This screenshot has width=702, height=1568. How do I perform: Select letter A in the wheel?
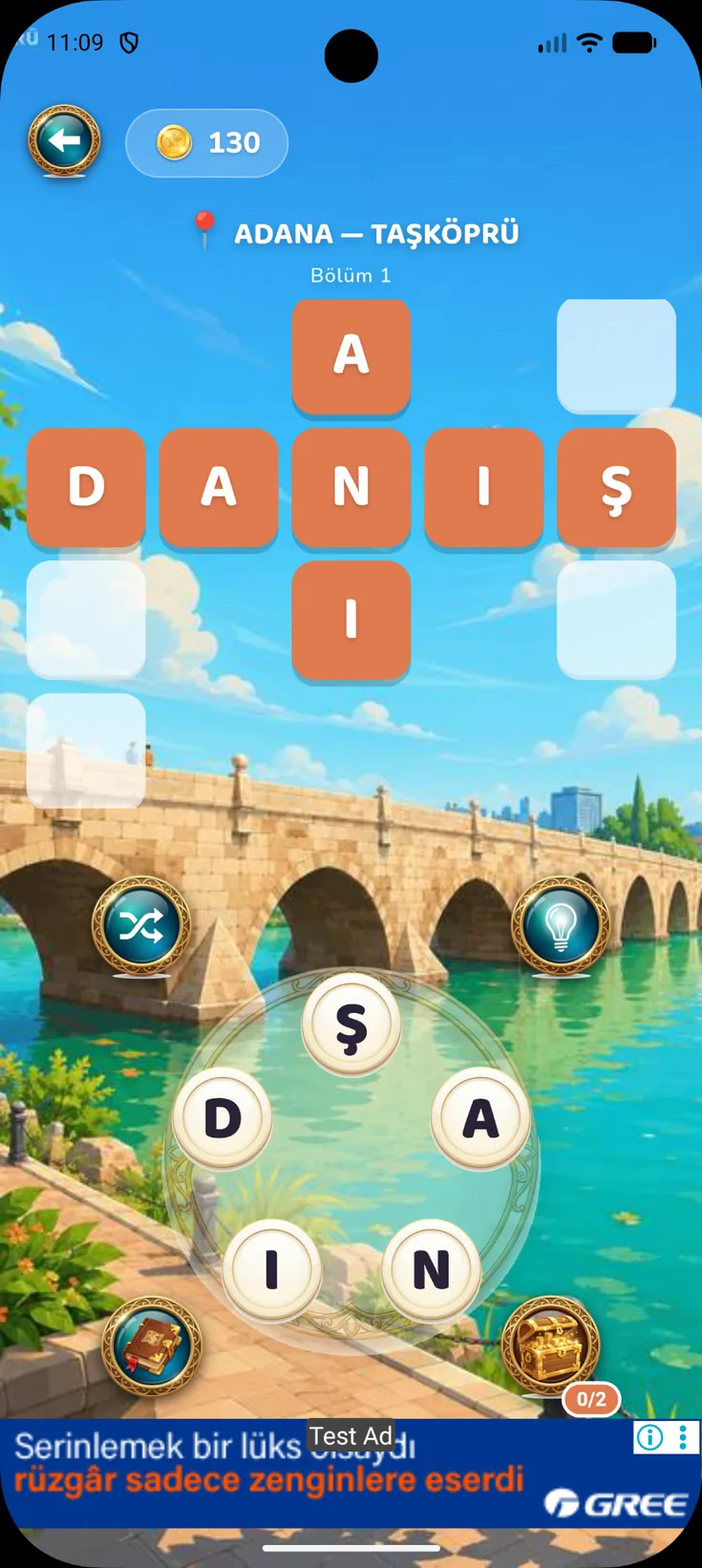[480, 1117]
